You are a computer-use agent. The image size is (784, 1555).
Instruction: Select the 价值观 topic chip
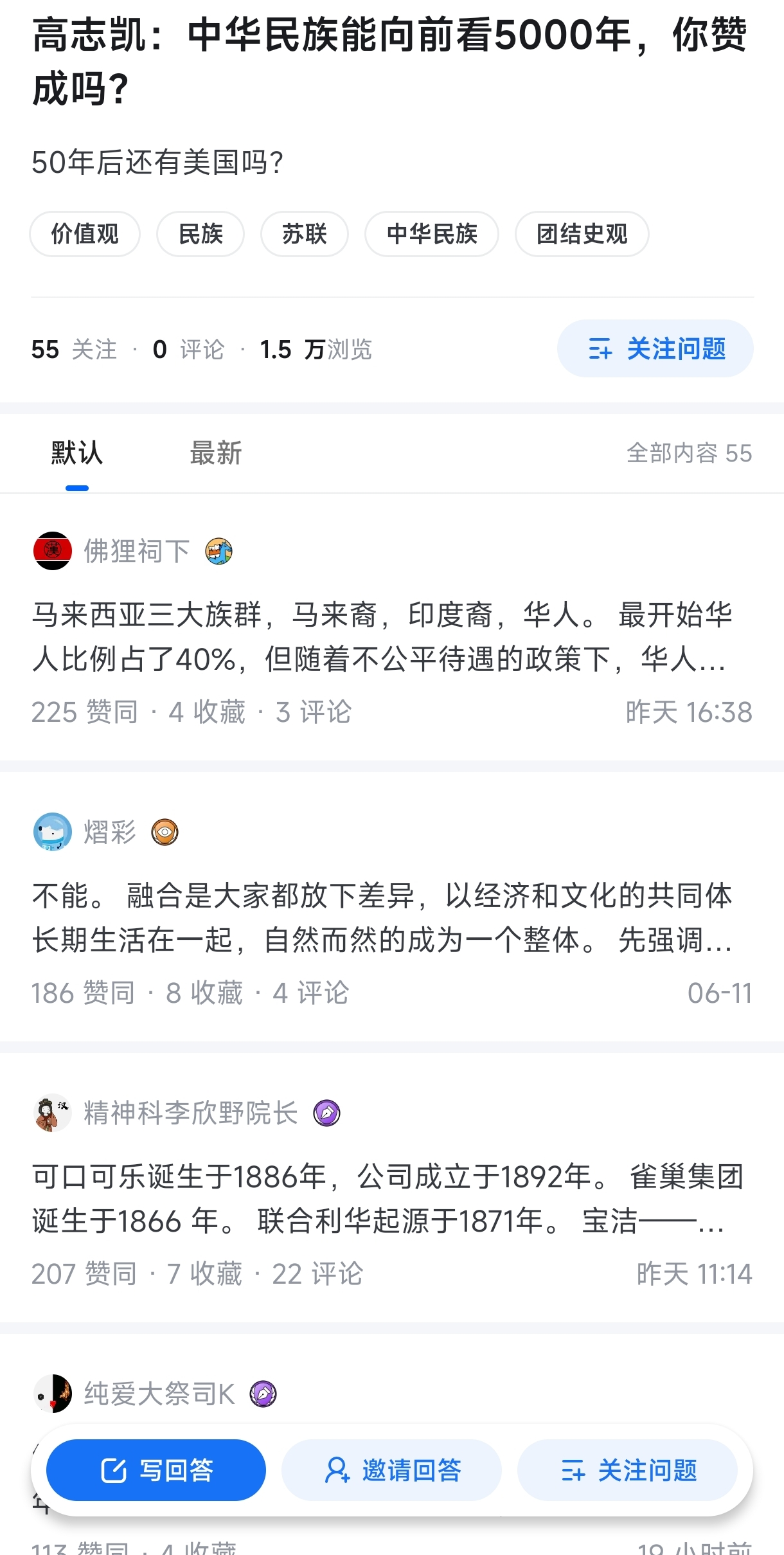85,234
